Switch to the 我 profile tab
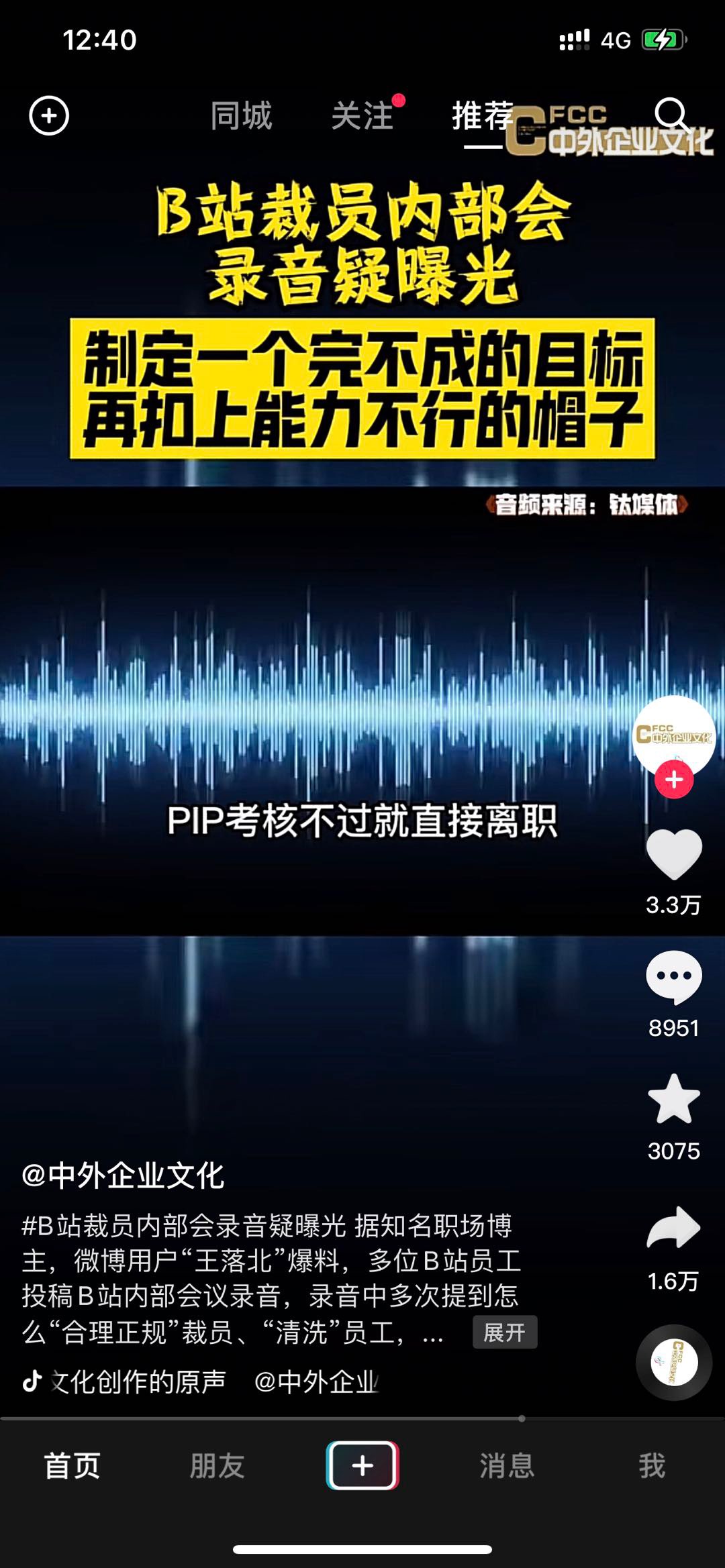This screenshot has width=725, height=1568. [652, 1465]
